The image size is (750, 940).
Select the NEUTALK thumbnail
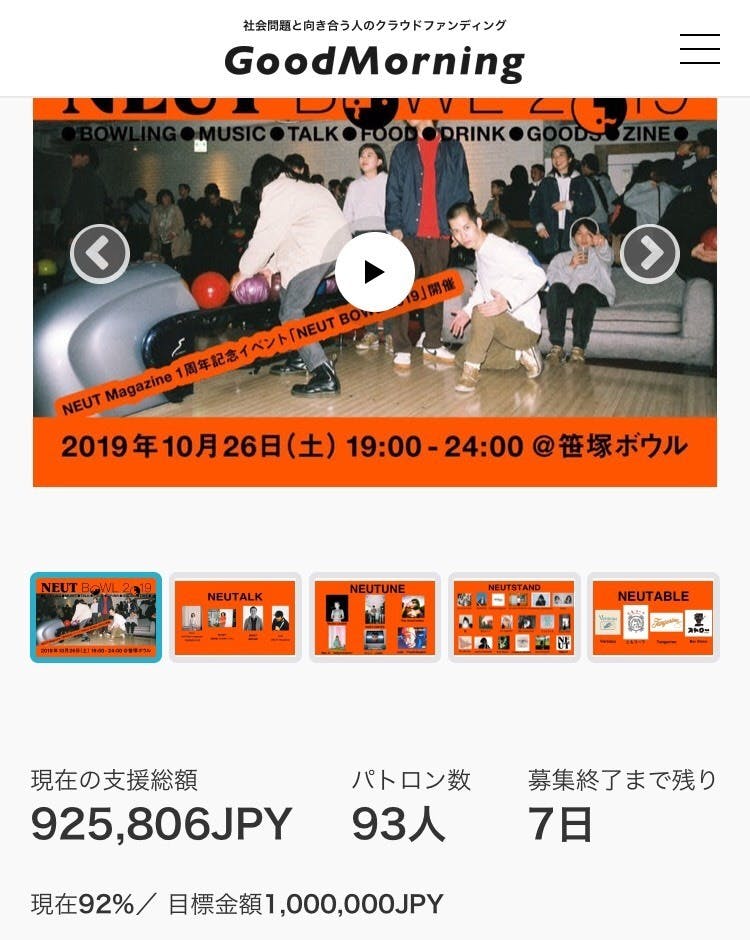235,617
